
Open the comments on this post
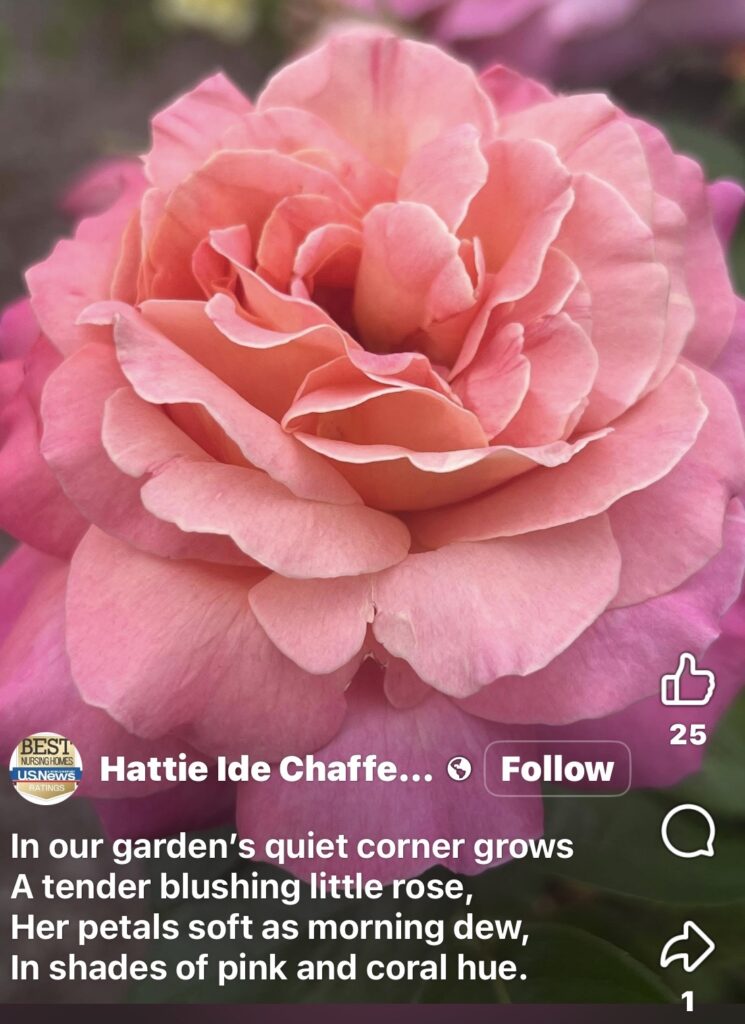[x=688, y=831]
